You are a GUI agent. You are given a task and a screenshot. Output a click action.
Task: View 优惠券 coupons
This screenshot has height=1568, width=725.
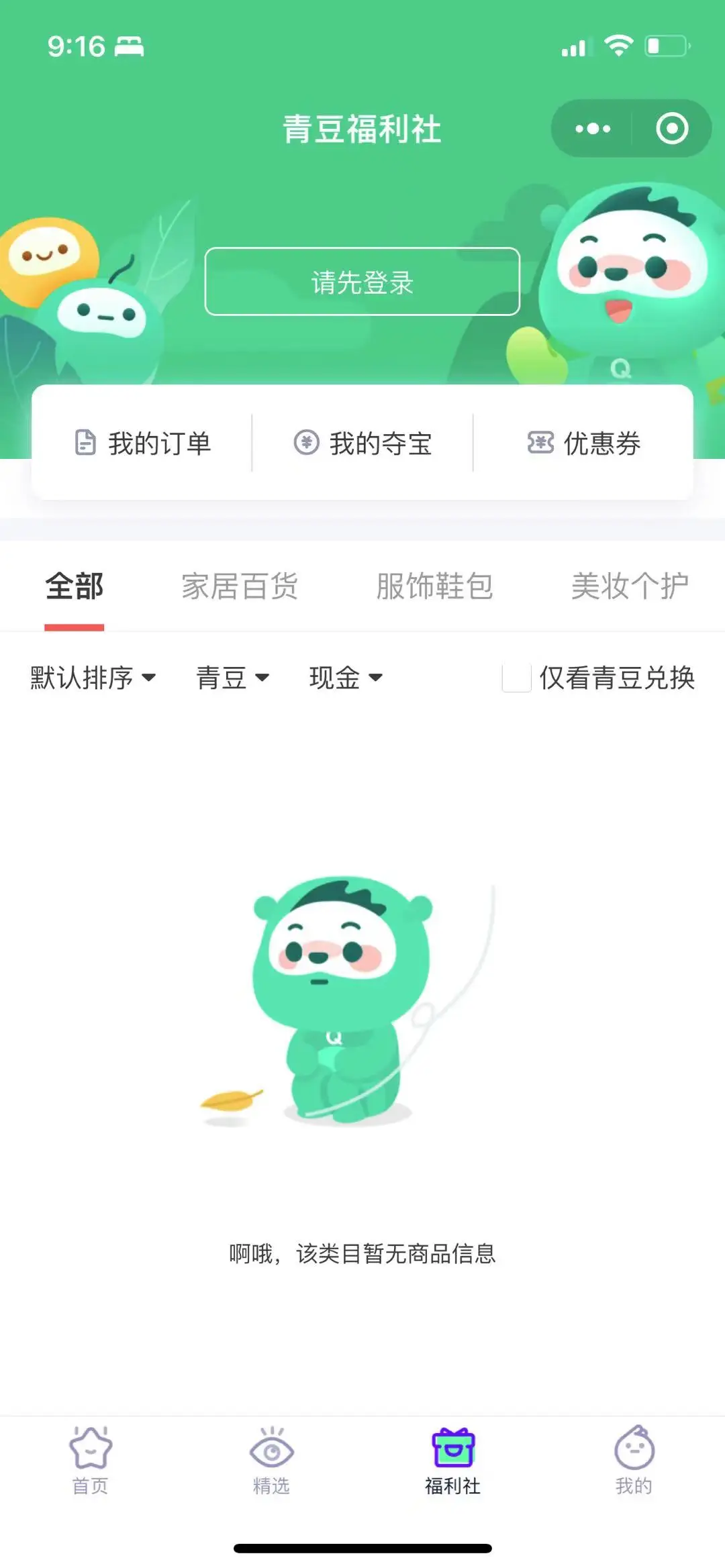(x=583, y=443)
